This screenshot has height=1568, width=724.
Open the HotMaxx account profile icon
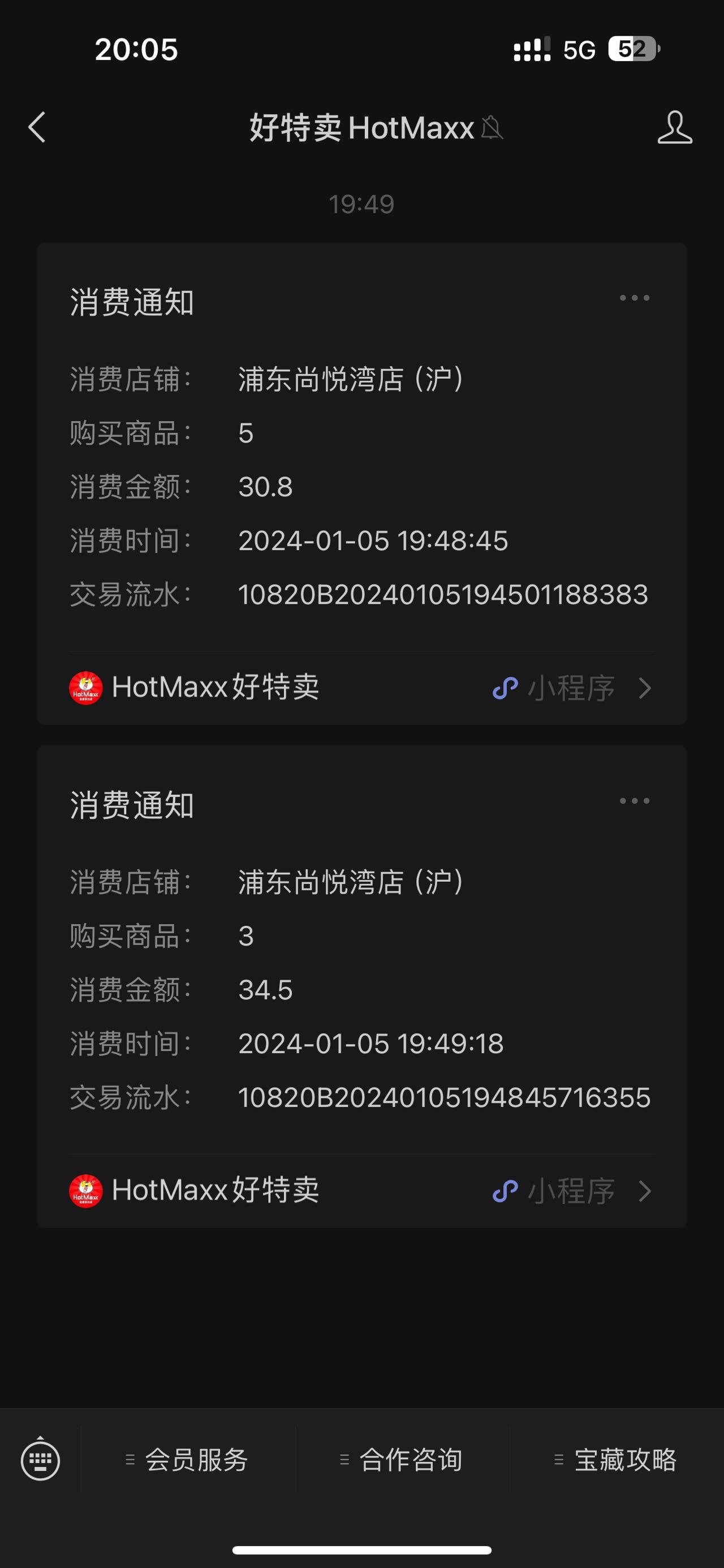(x=675, y=127)
